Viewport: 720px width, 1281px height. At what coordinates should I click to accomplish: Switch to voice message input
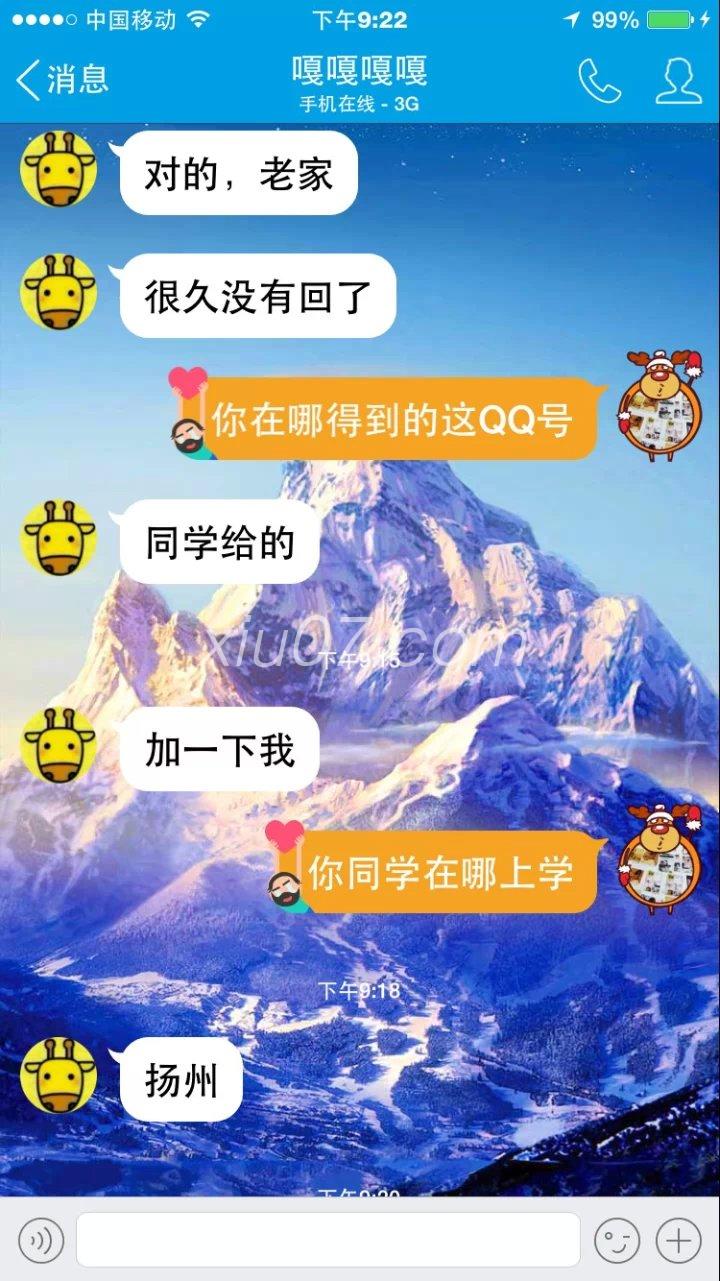point(41,1241)
